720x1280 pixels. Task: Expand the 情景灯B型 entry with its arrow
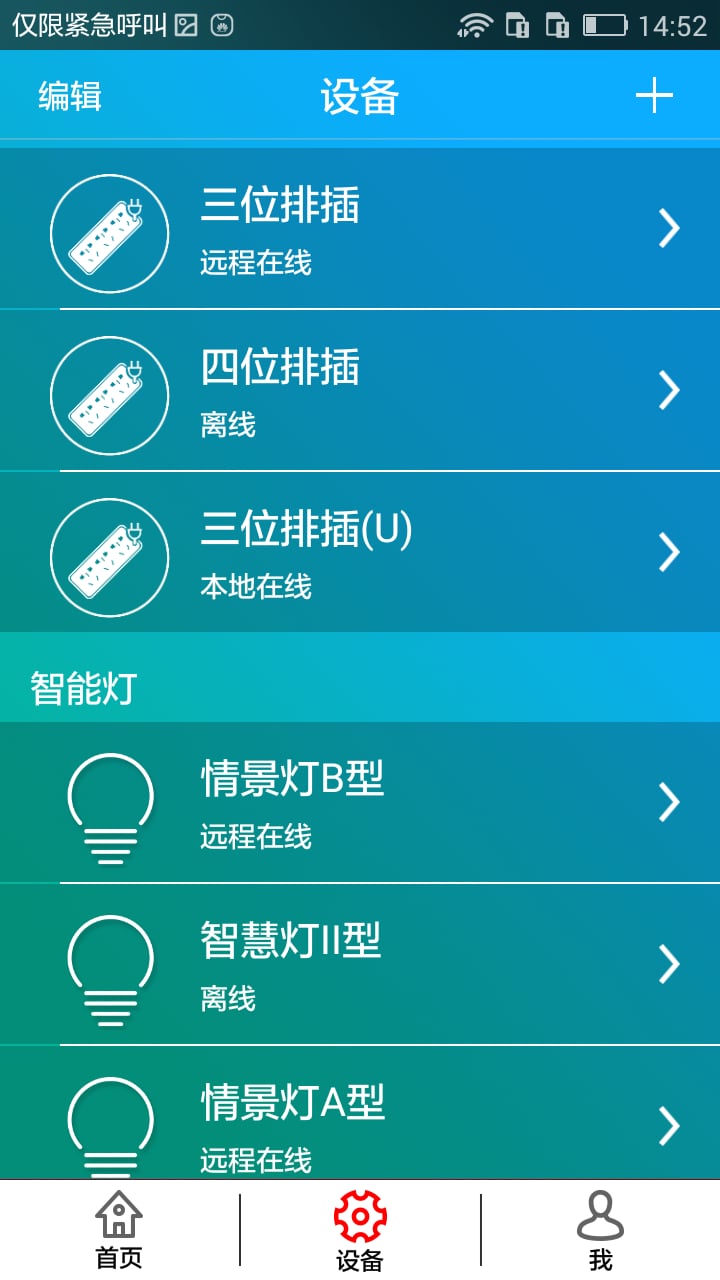point(669,801)
